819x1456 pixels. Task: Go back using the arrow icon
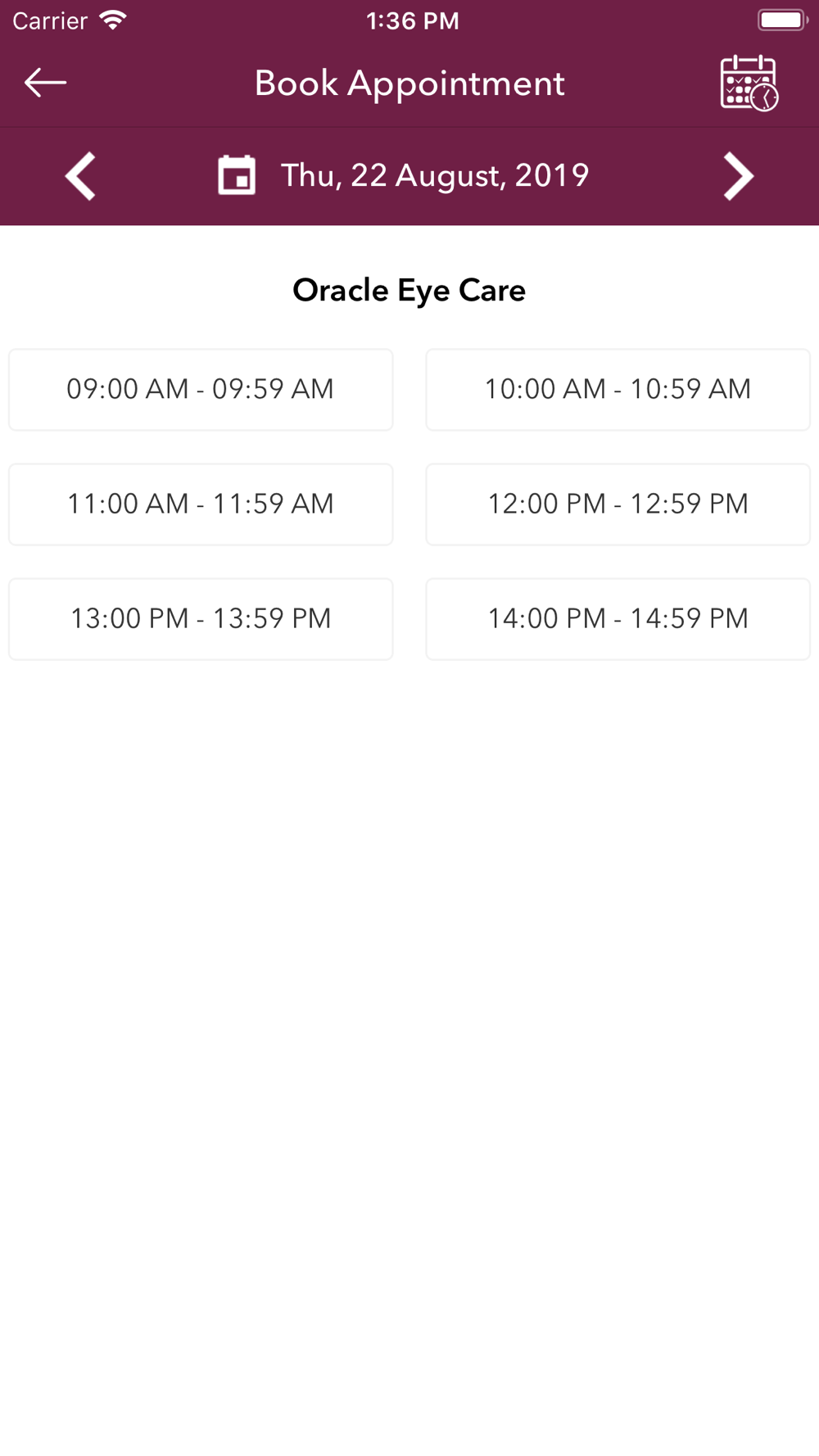click(x=45, y=83)
